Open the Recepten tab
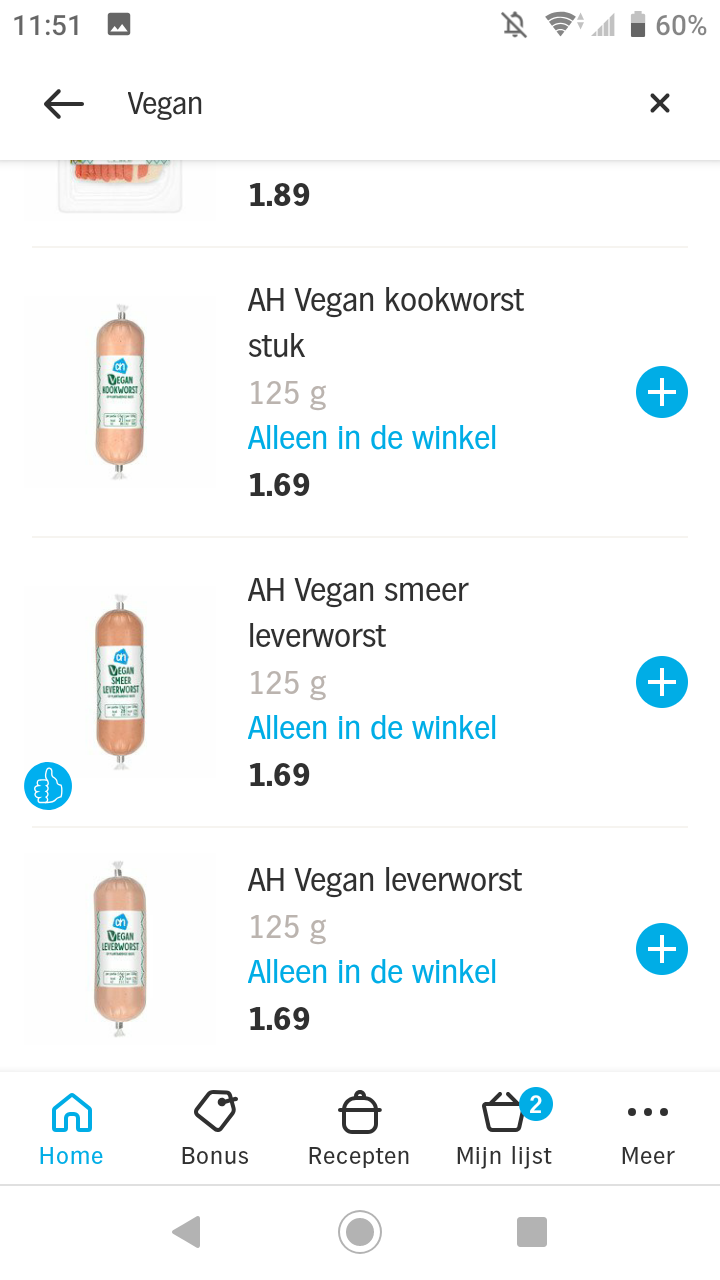 (359, 1130)
